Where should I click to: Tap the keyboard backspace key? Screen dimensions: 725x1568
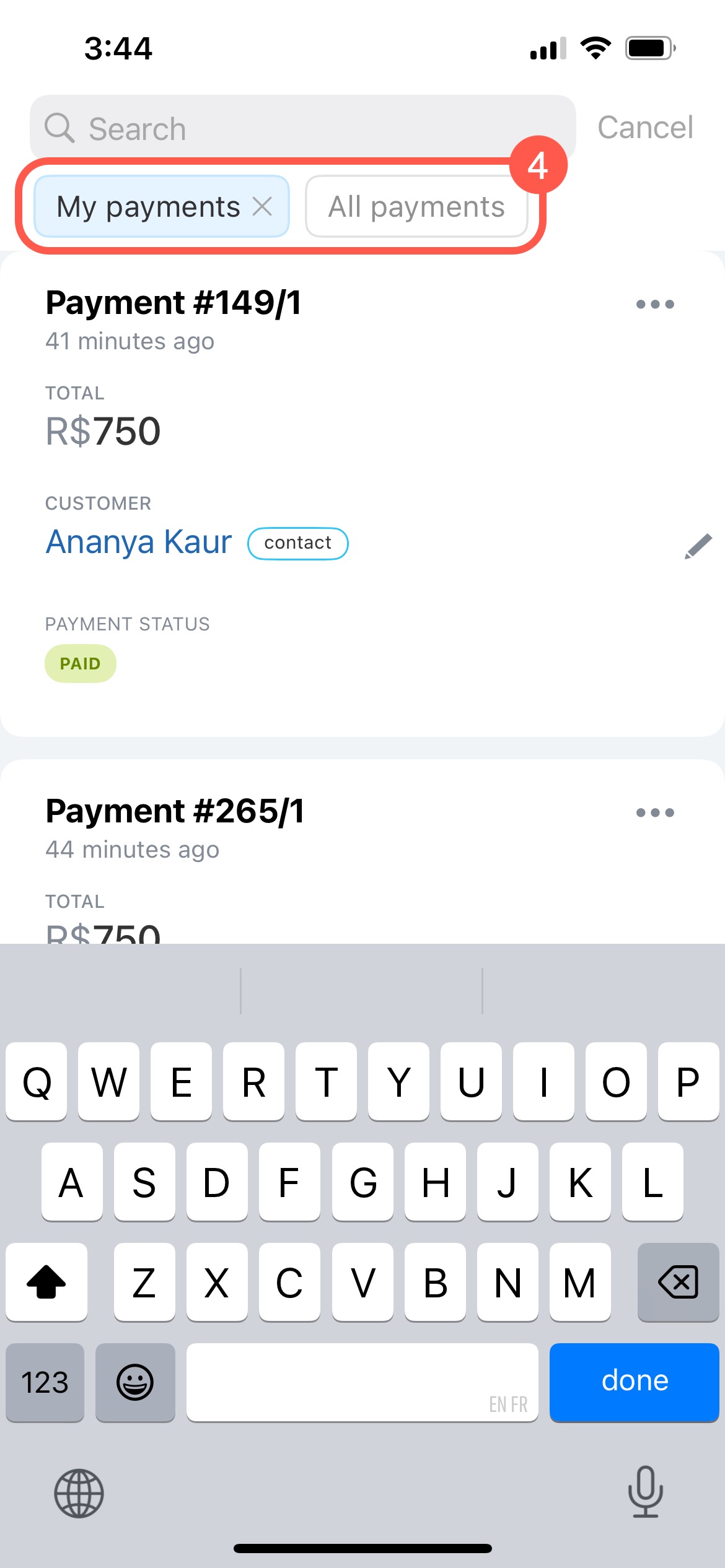click(678, 1281)
